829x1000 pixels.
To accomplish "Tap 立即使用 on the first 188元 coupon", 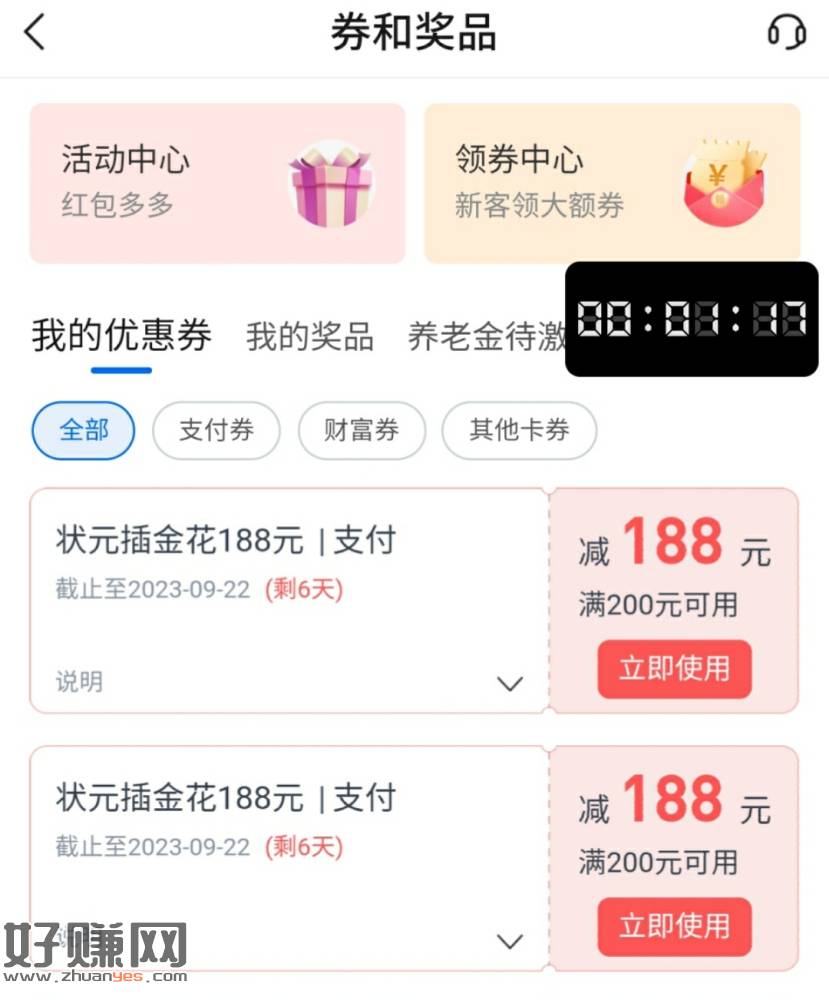I will 674,669.
